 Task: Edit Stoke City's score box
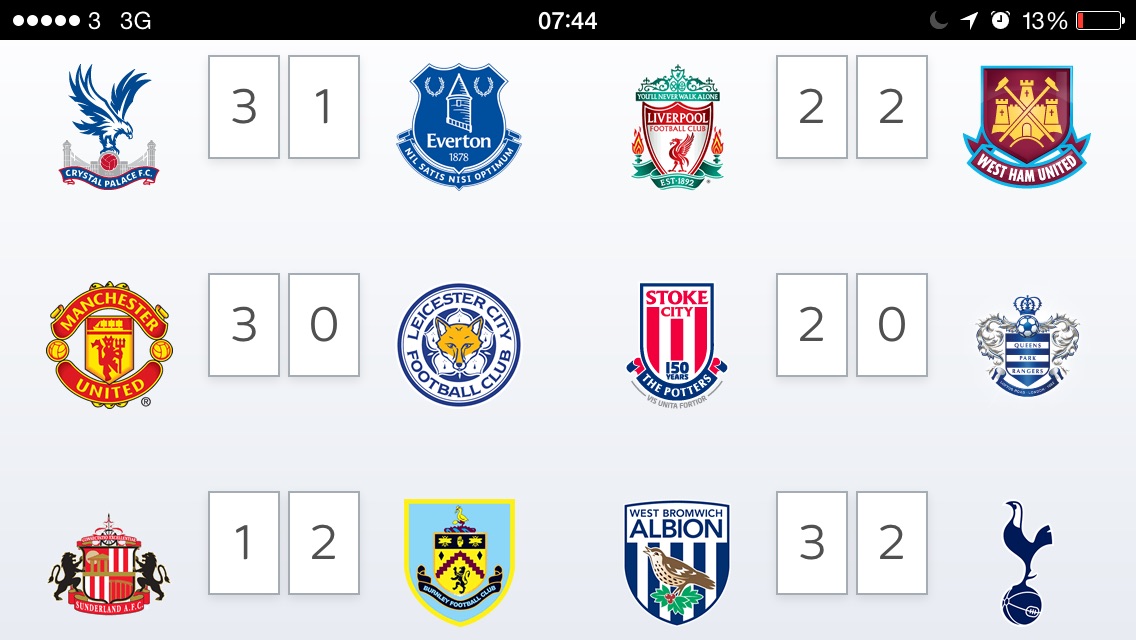(812, 325)
